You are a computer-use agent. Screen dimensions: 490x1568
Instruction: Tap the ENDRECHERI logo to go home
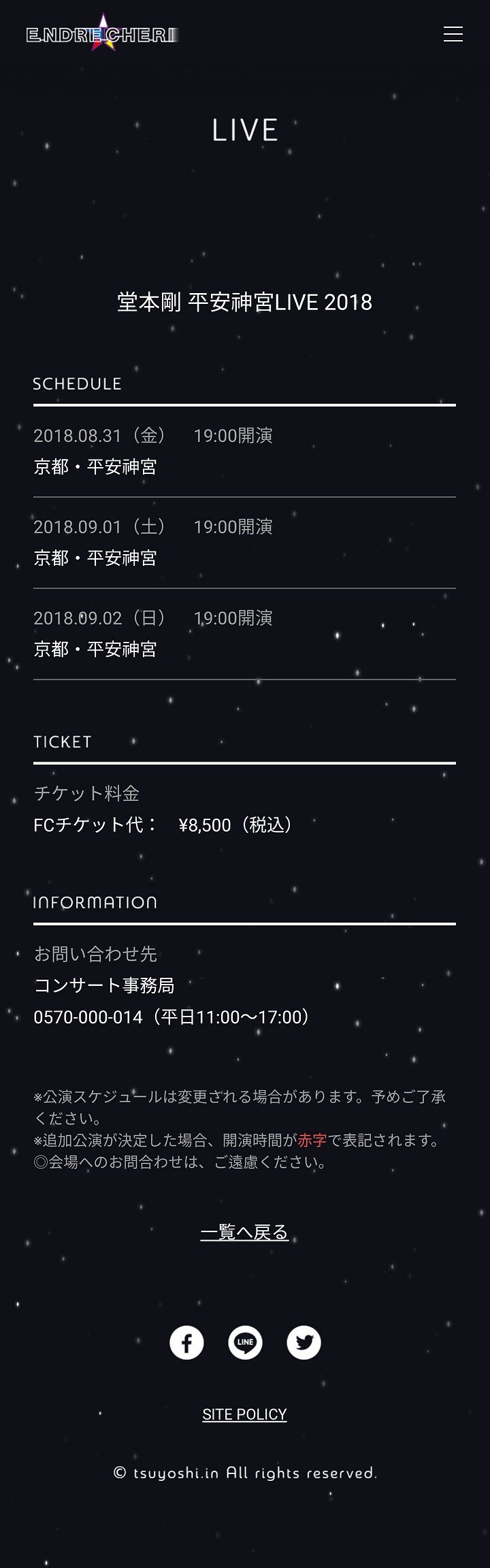pos(102,34)
